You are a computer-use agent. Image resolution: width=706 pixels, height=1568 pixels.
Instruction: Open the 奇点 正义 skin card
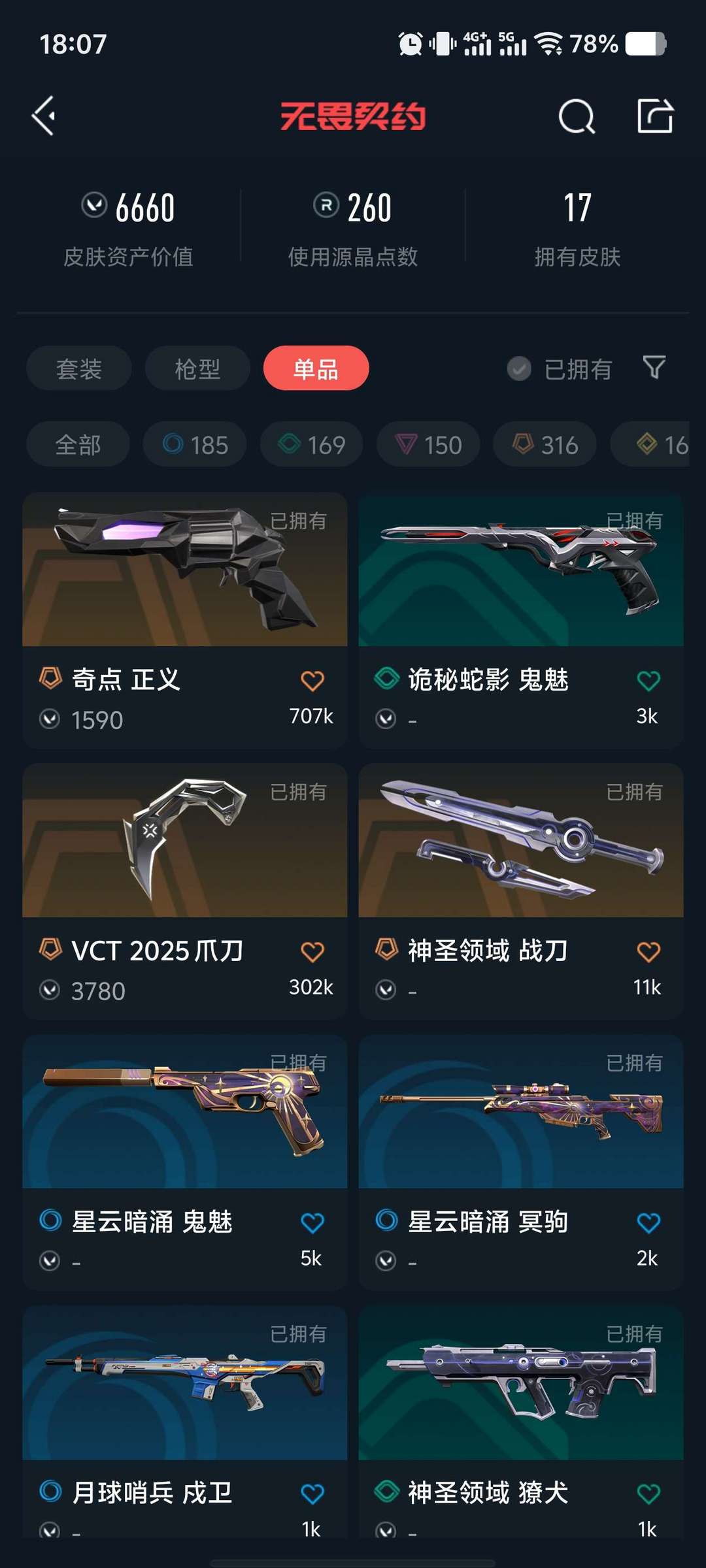[185, 621]
